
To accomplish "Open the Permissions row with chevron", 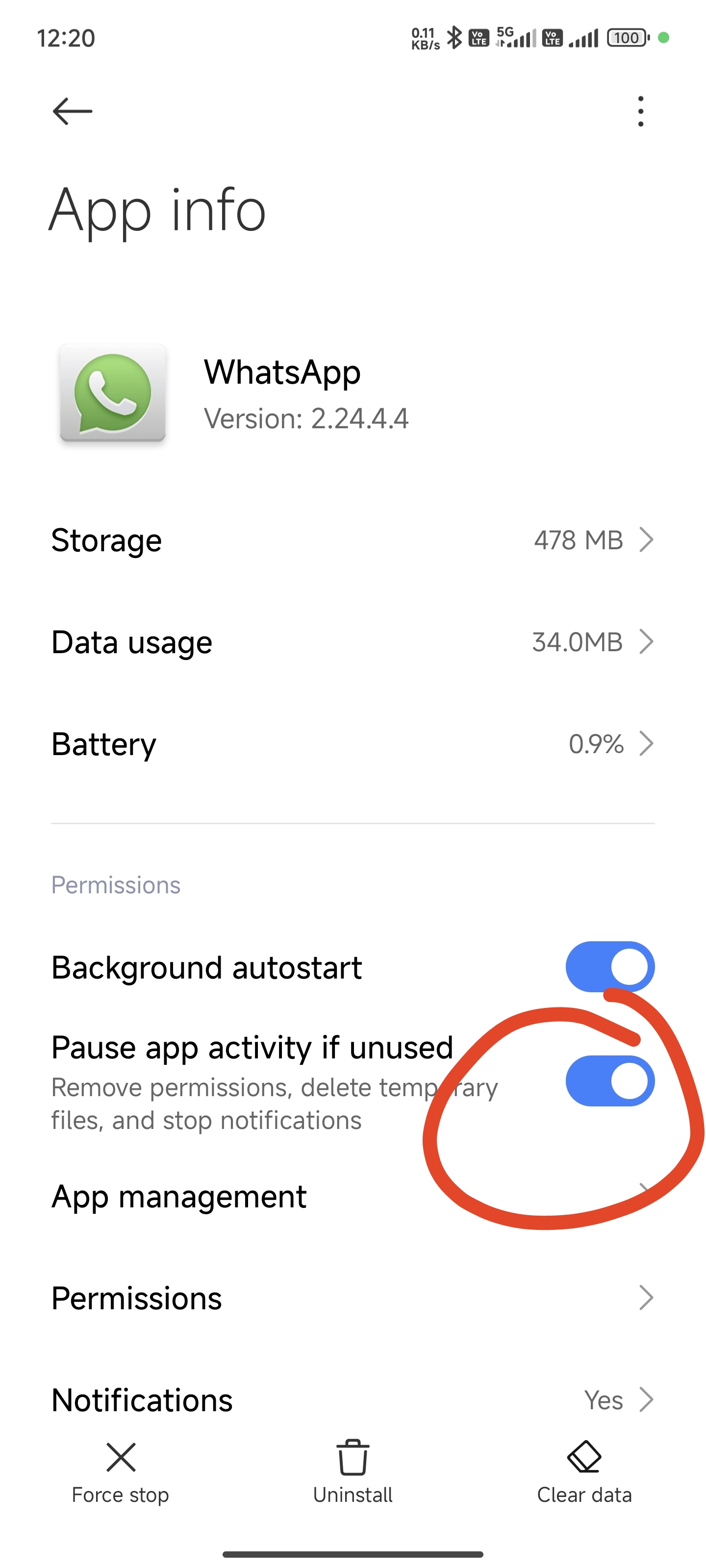I will 353,1298.
